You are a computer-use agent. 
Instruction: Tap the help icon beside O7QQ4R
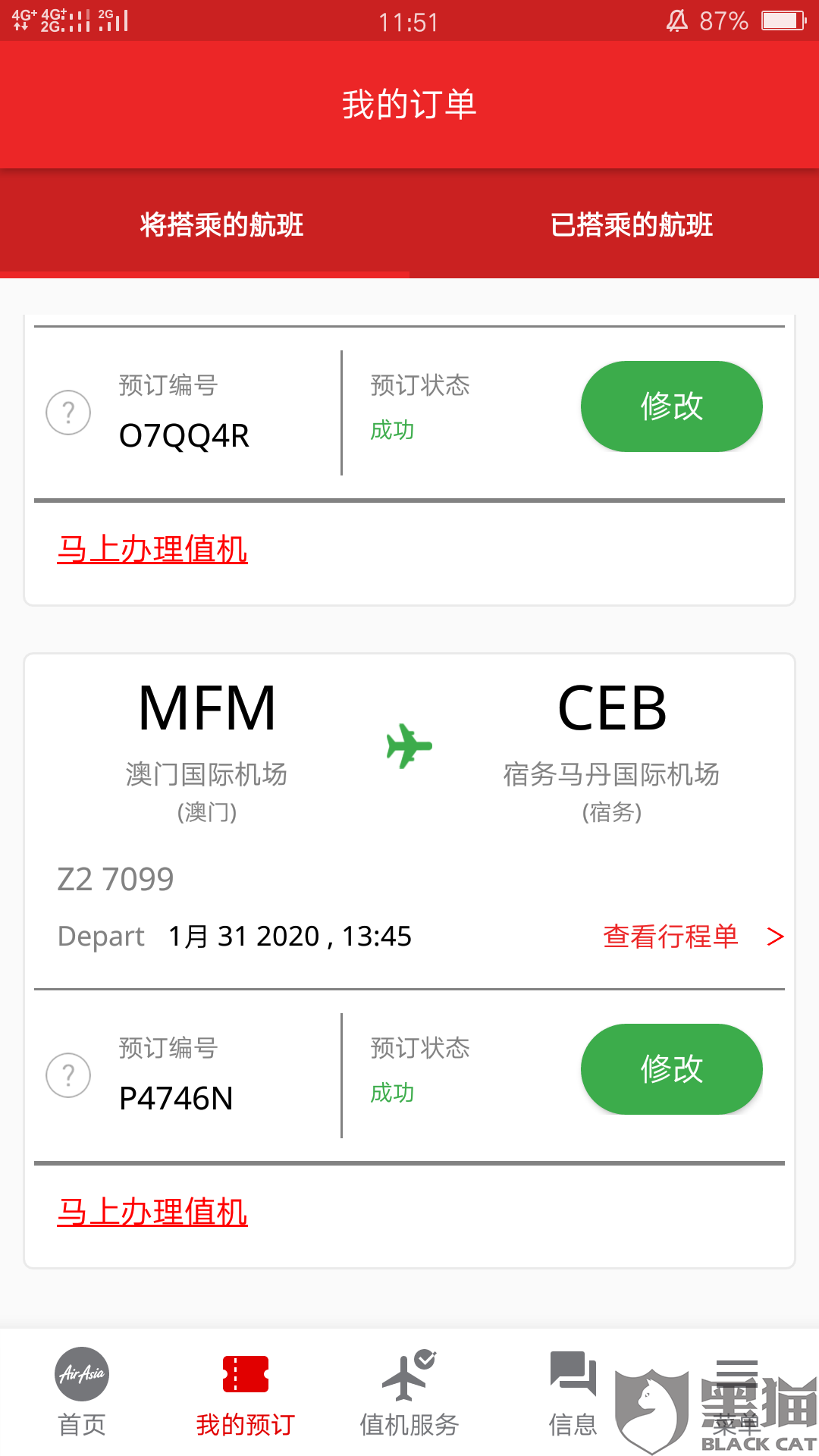coord(68,413)
